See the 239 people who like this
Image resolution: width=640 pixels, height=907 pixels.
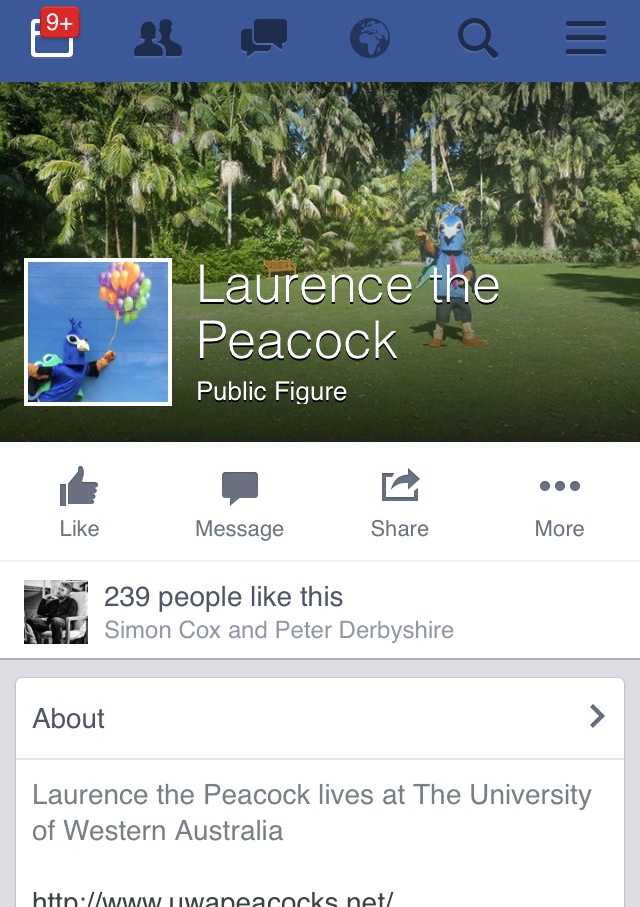(223, 598)
